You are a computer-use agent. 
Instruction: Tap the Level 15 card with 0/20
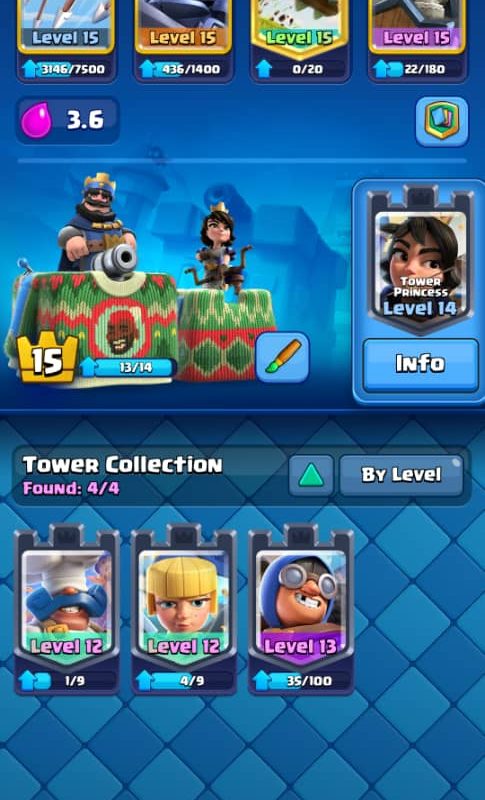click(x=300, y=40)
